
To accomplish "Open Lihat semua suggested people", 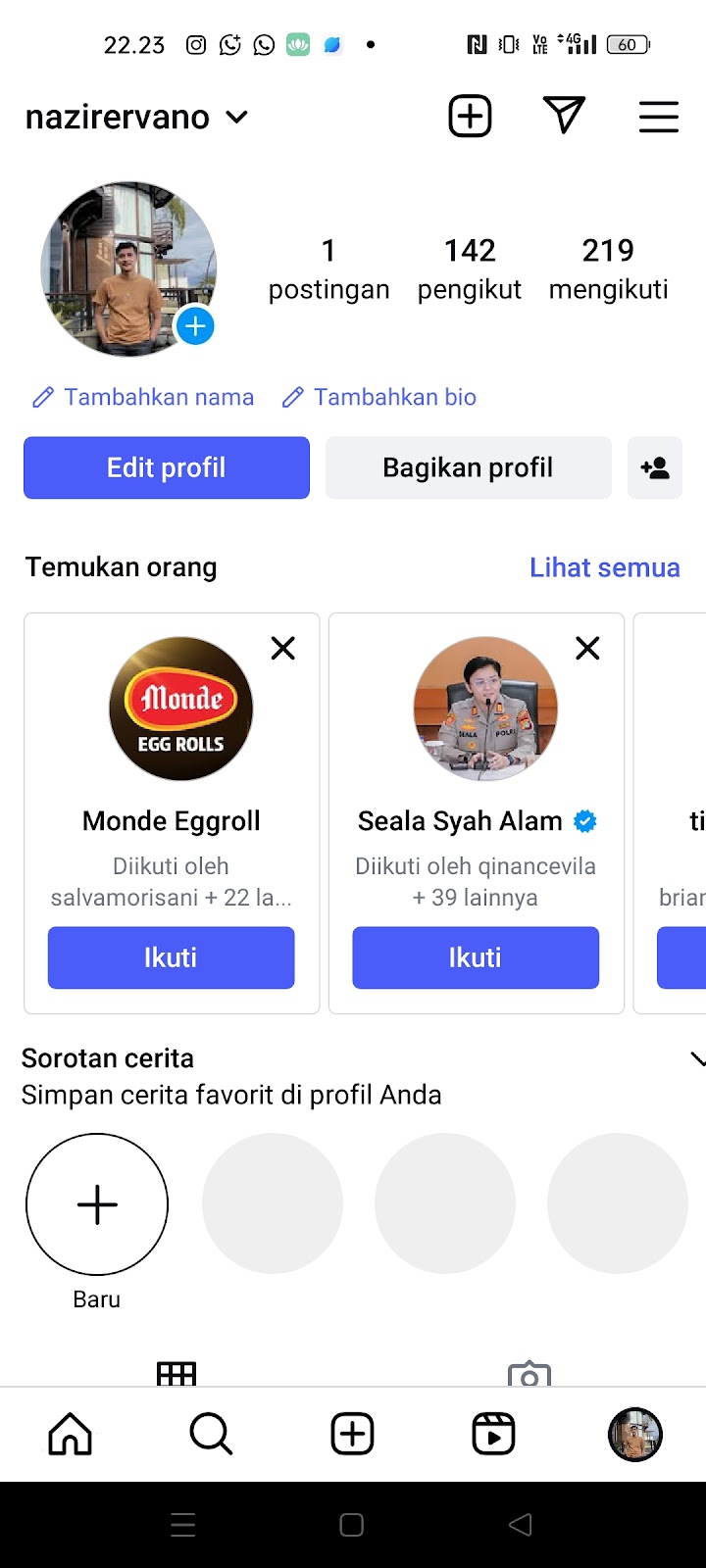I will [604, 567].
